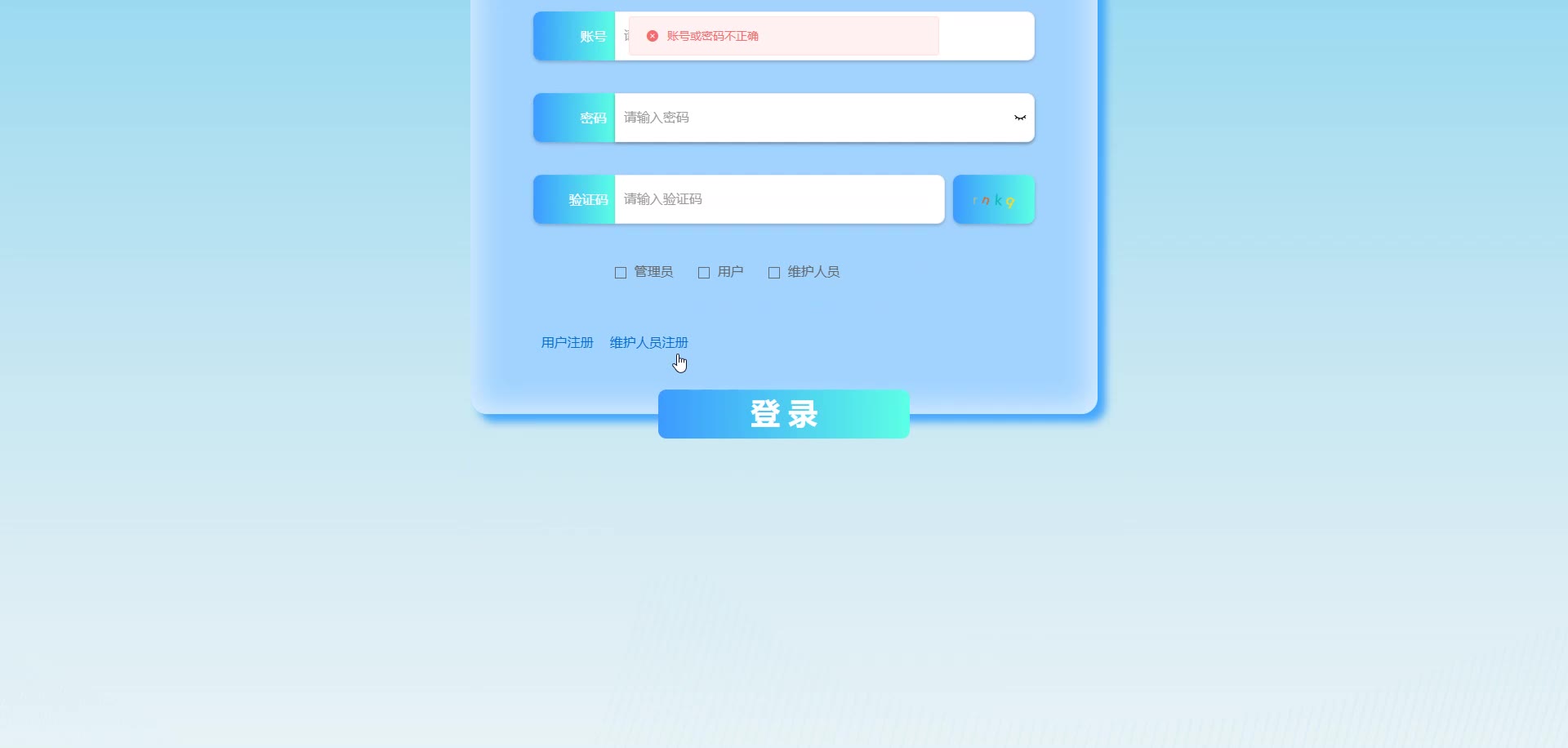The image size is (1568, 748).
Task: Check the 管理员 role checkbox
Action: click(x=621, y=273)
